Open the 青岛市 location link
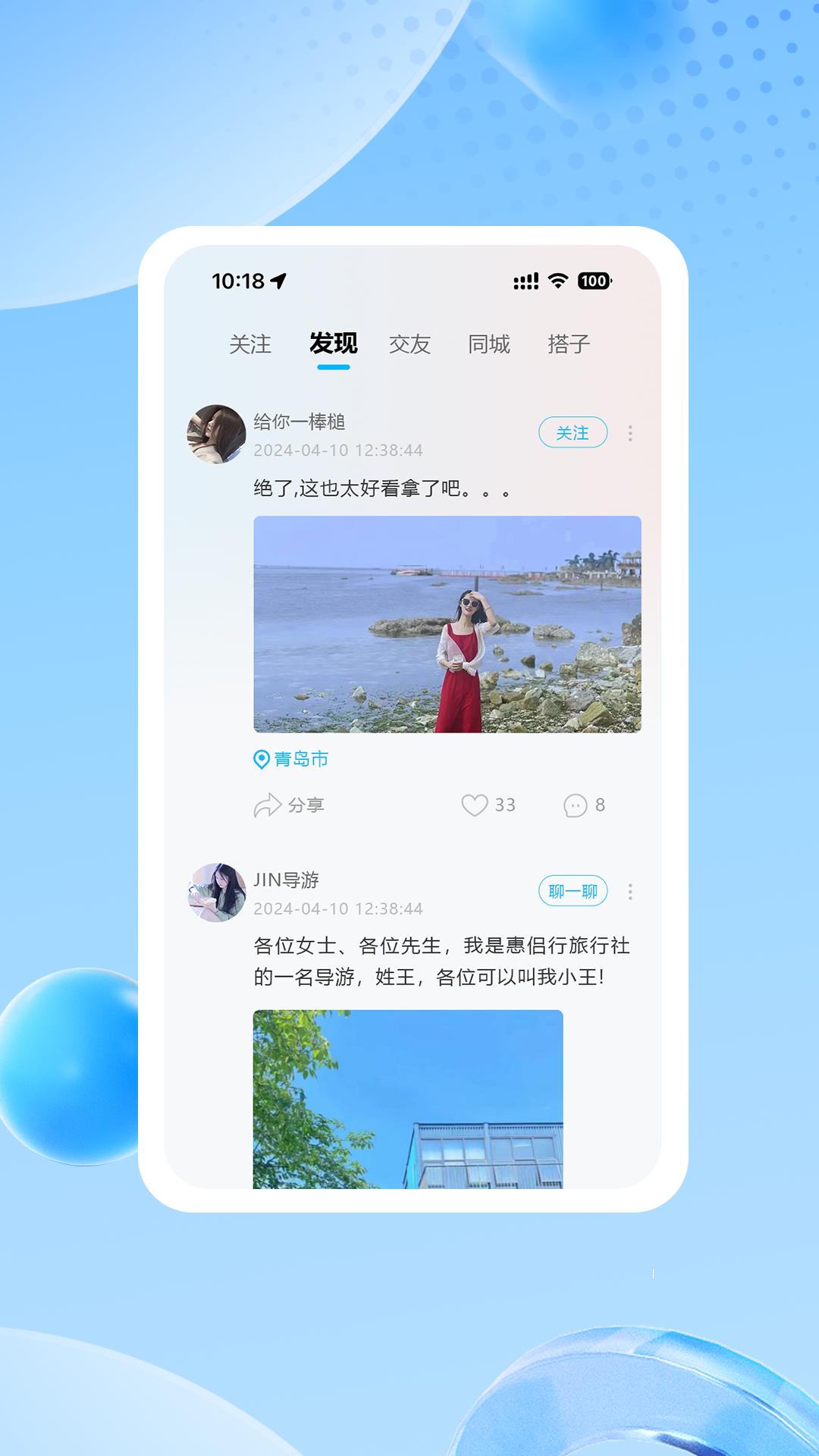Image resolution: width=819 pixels, height=1456 pixels. (x=300, y=758)
